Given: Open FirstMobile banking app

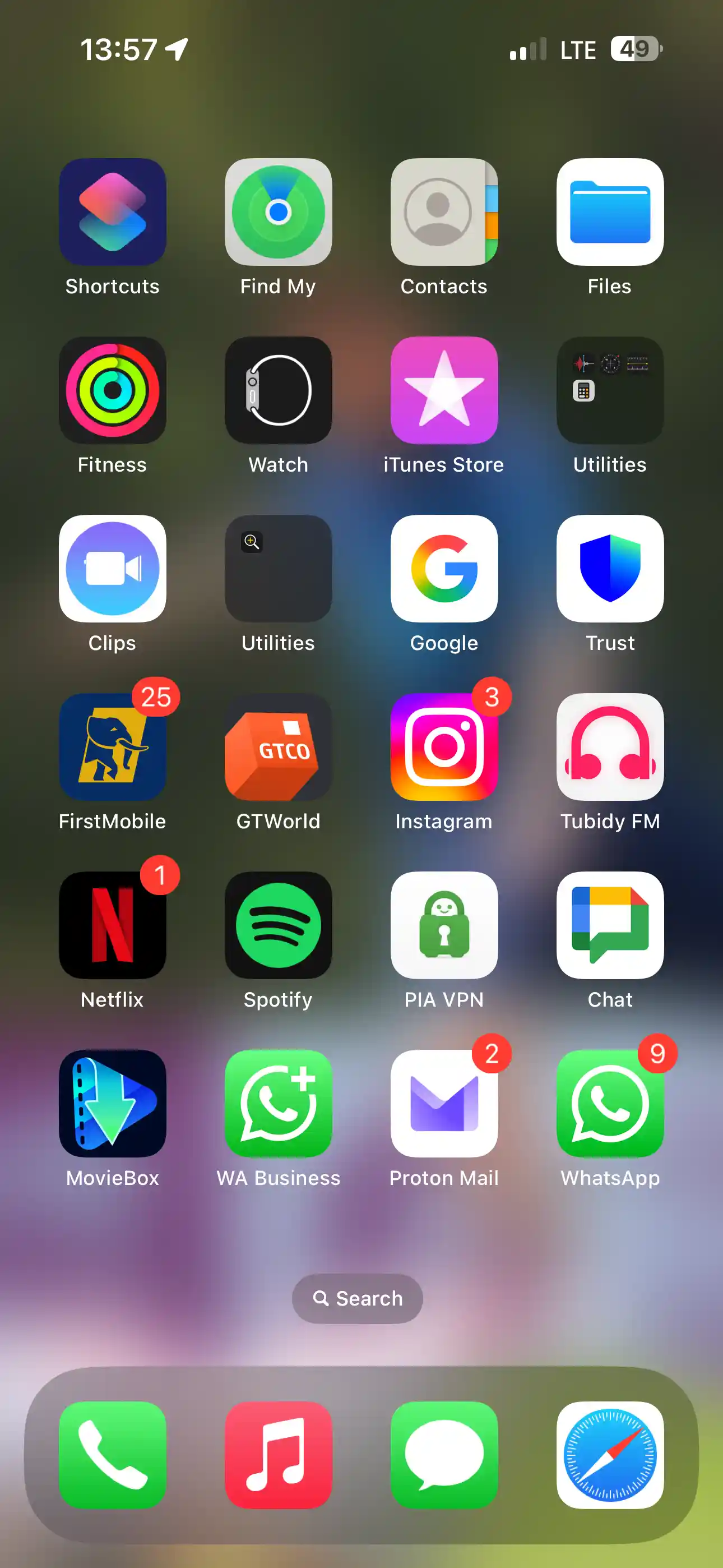Looking at the screenshot, I should (113, 747).
